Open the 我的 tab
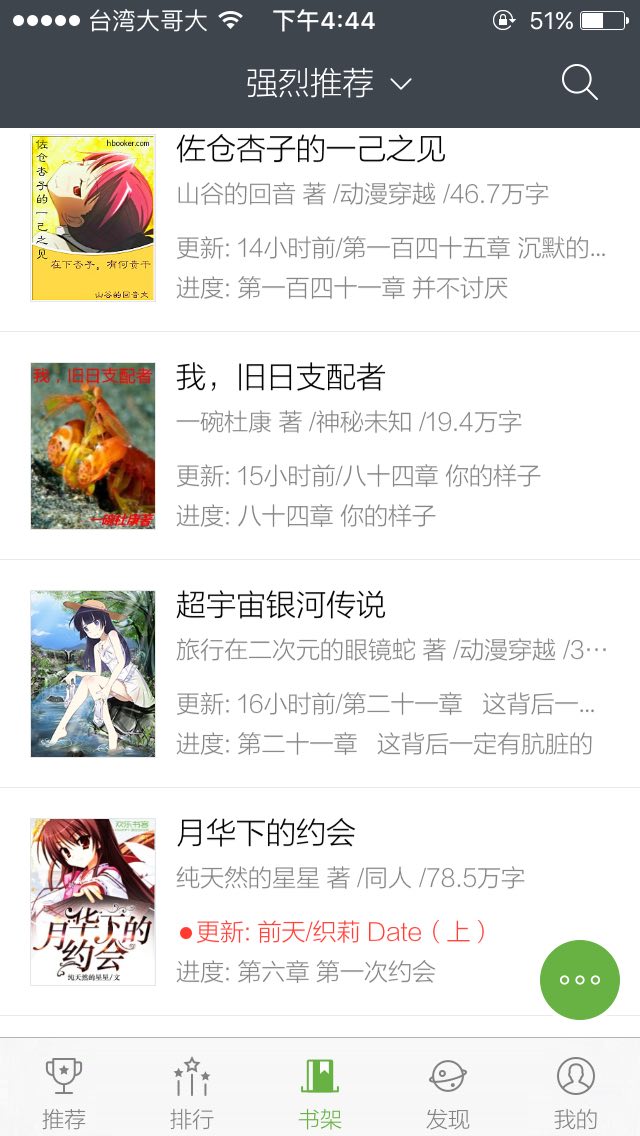Image resolution: width=640 pixels, height=1136 pixels. [x=576, y=1092]
